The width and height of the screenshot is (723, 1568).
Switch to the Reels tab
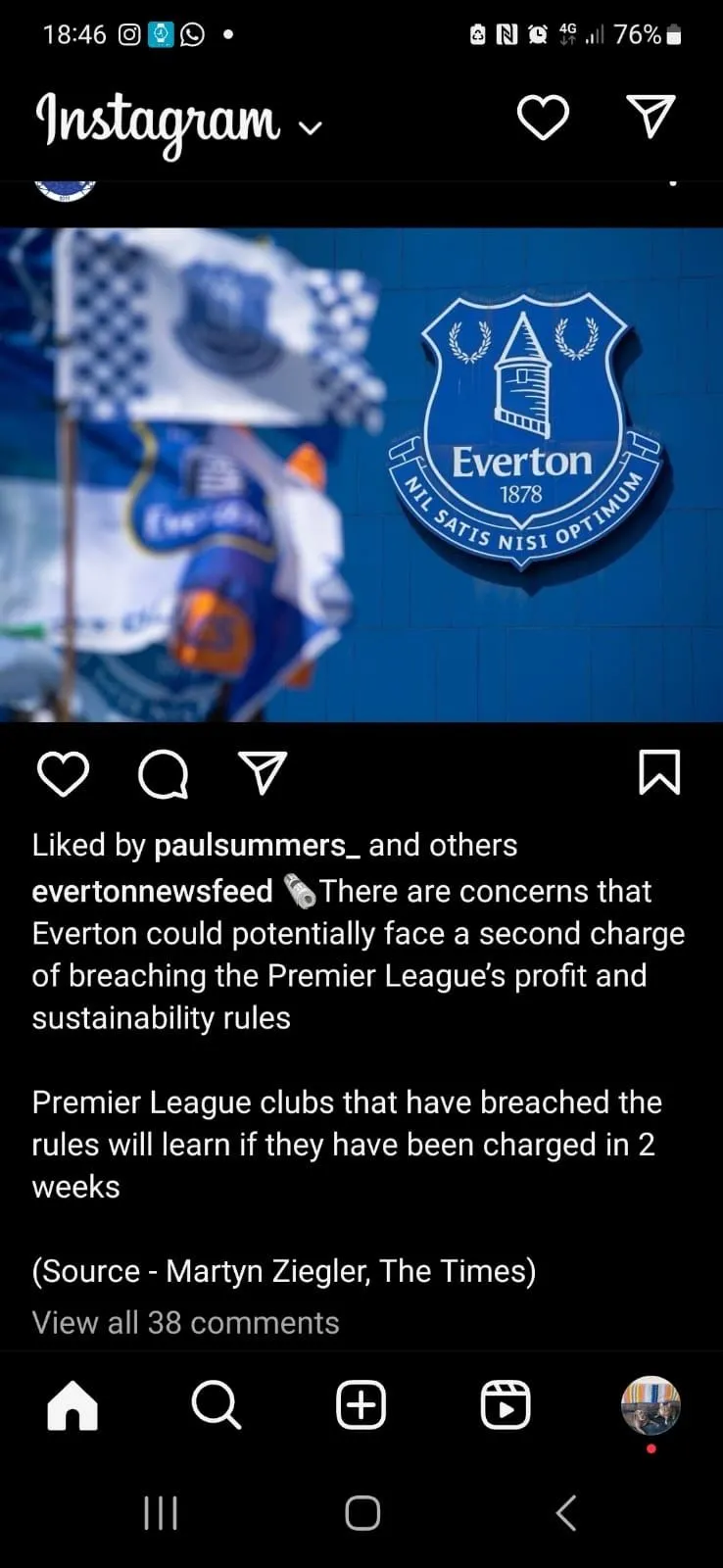tap(506, 1406)
